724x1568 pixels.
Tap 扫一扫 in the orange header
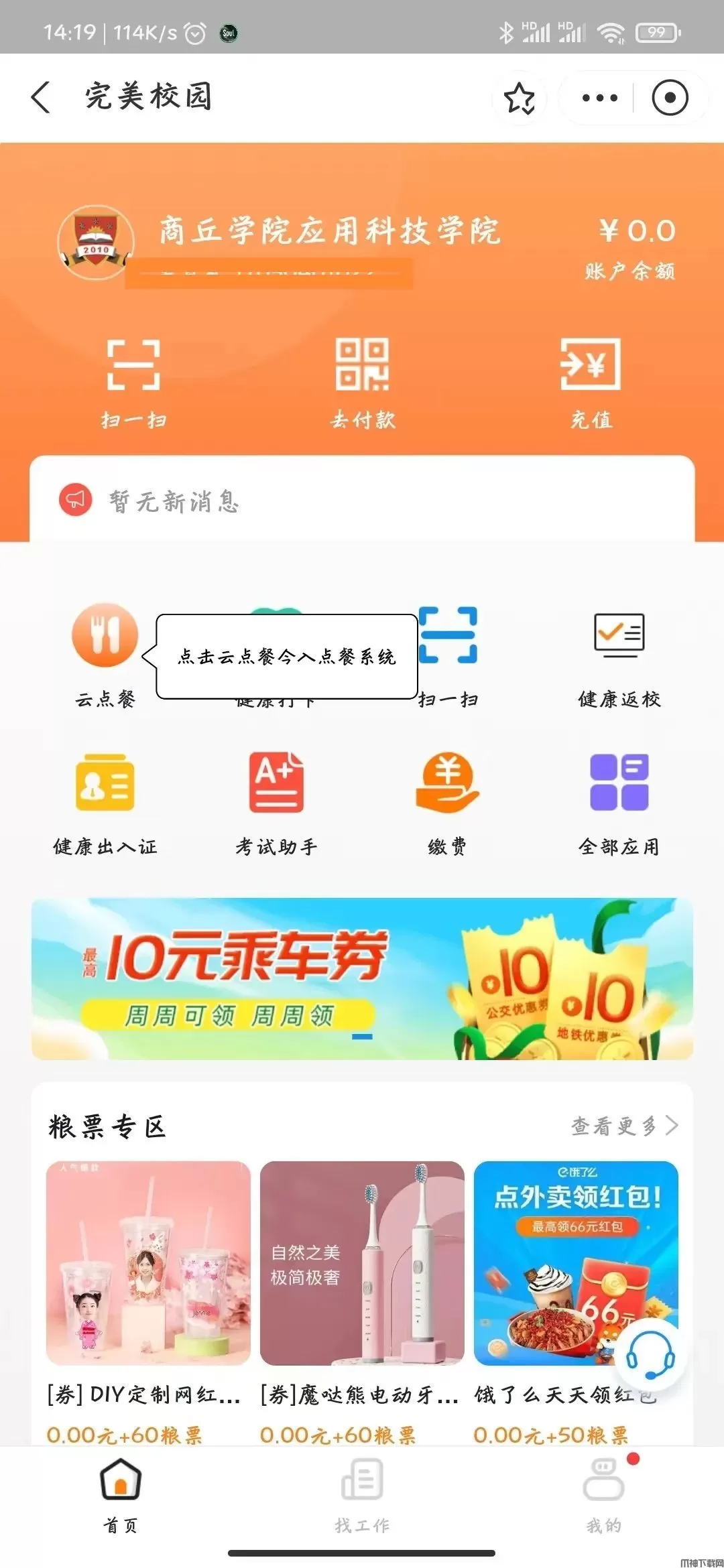click(x=133, y=382)
